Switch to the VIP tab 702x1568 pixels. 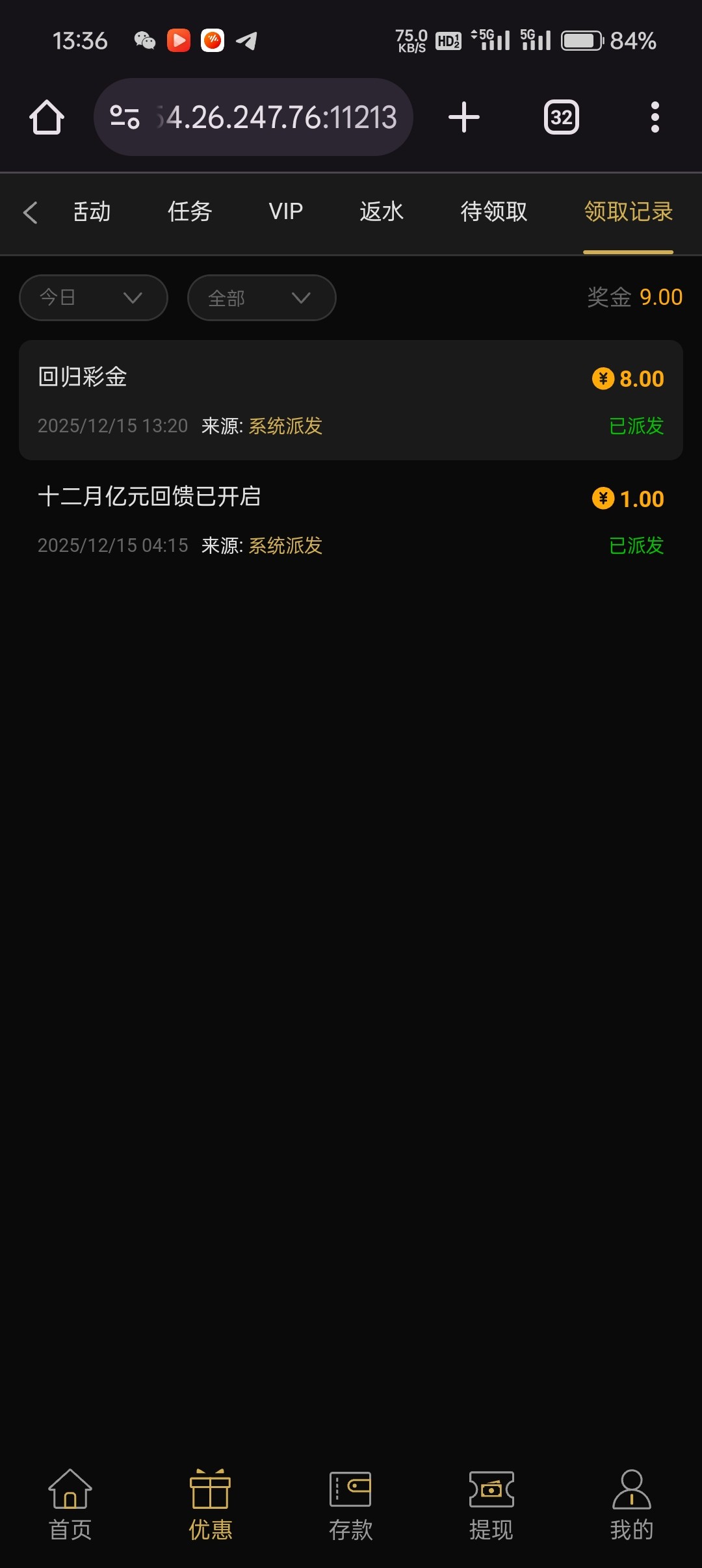tap(285, 212)
